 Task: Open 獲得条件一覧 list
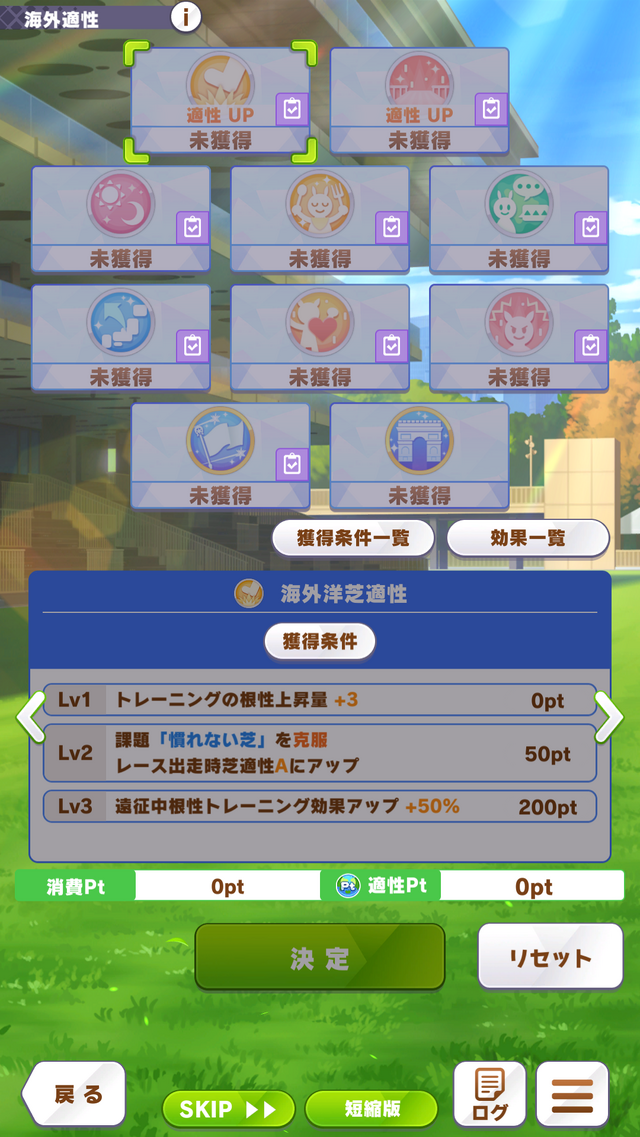click(x=353, y=538)
